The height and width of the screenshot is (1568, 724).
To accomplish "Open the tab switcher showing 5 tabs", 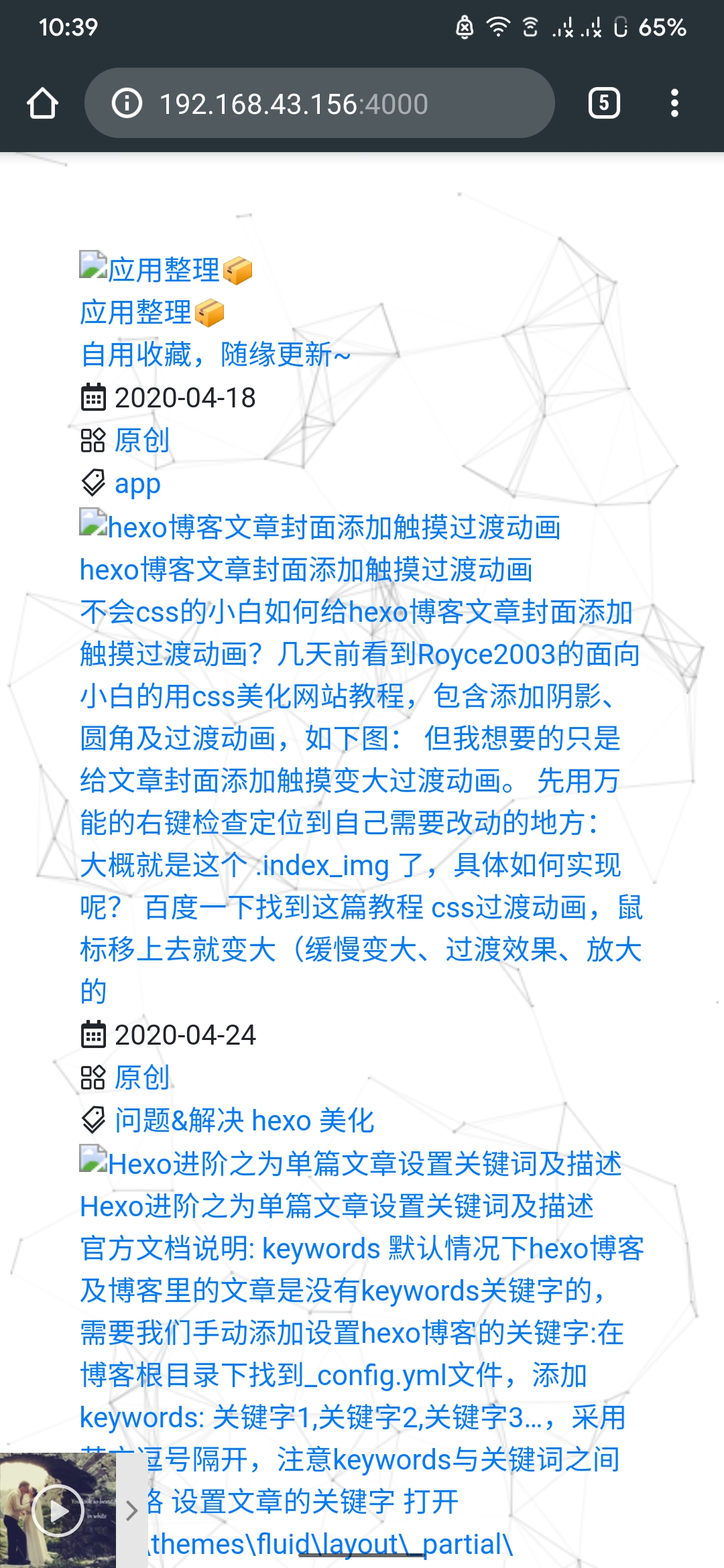I will pyautogui.click(x=604, y=104).
